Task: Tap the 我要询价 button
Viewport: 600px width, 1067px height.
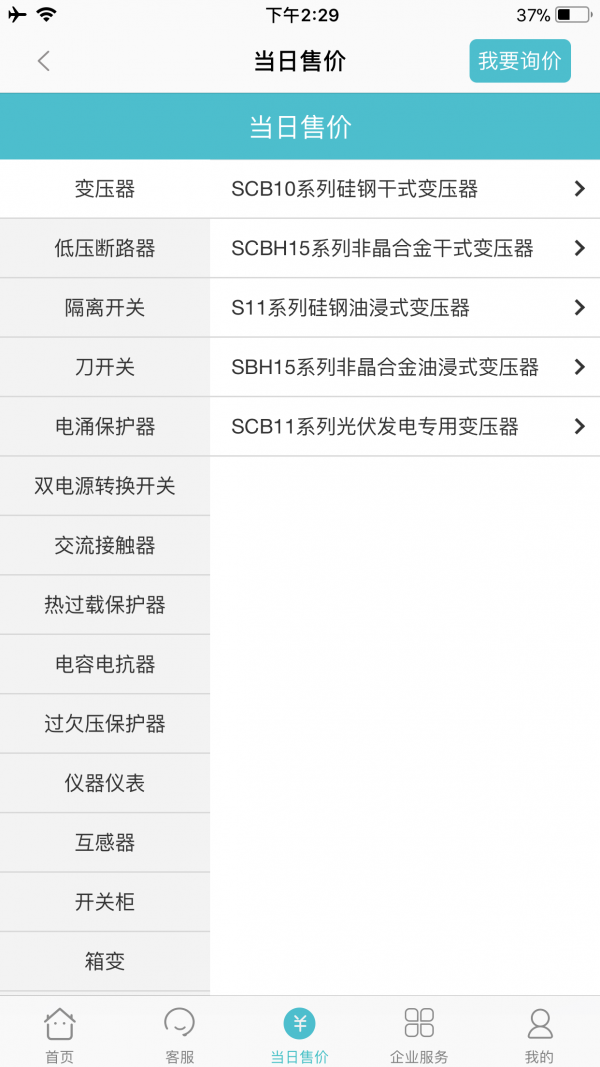Action: tap(520, 61)
